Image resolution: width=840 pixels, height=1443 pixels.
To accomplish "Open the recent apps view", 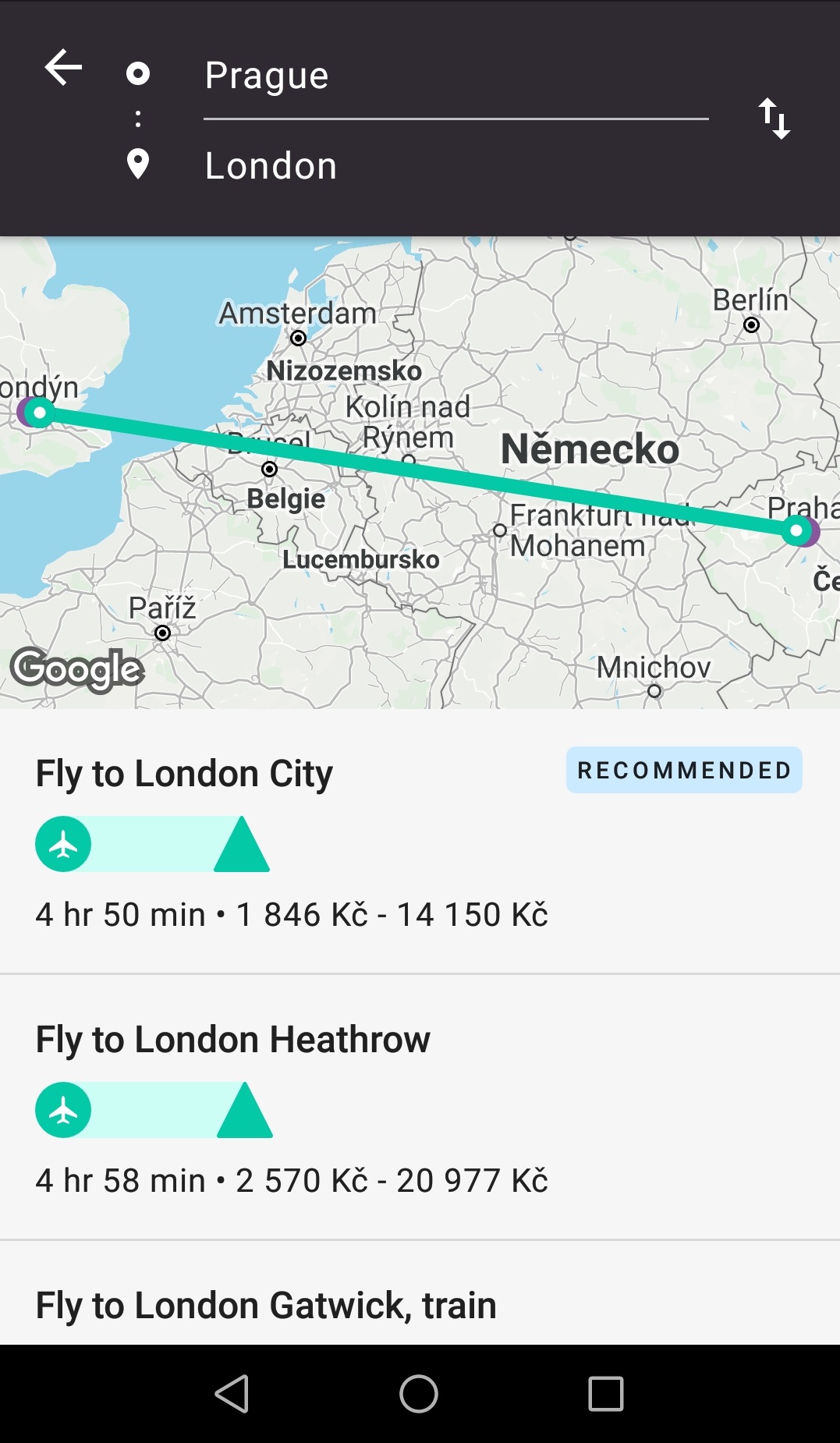I will [606, 1394].
